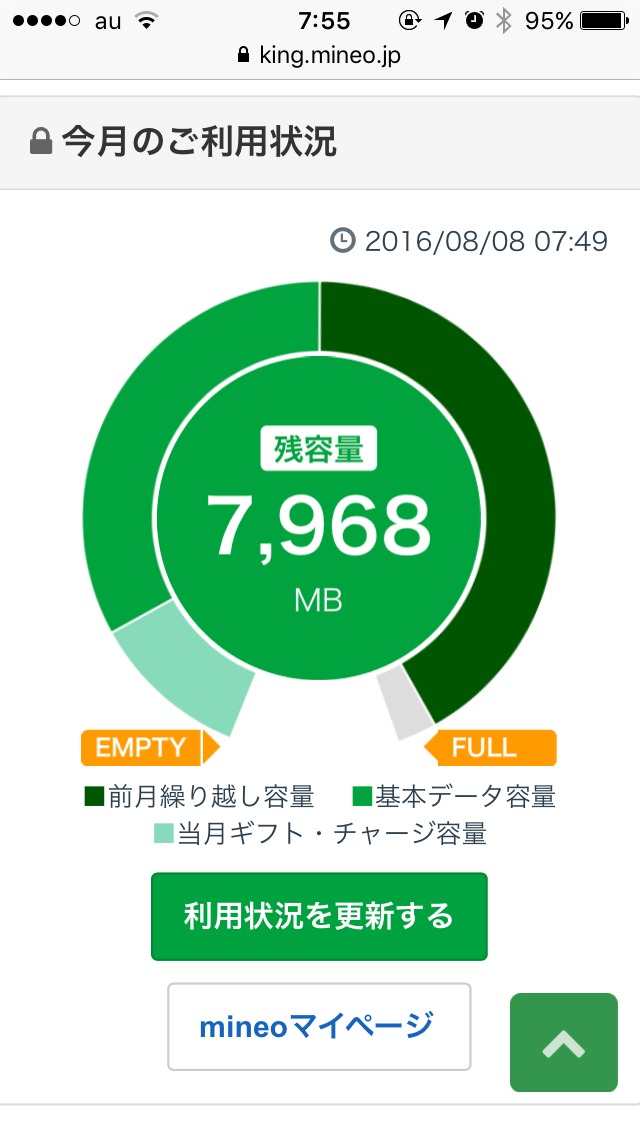Open mineoマイページ

319,1027
